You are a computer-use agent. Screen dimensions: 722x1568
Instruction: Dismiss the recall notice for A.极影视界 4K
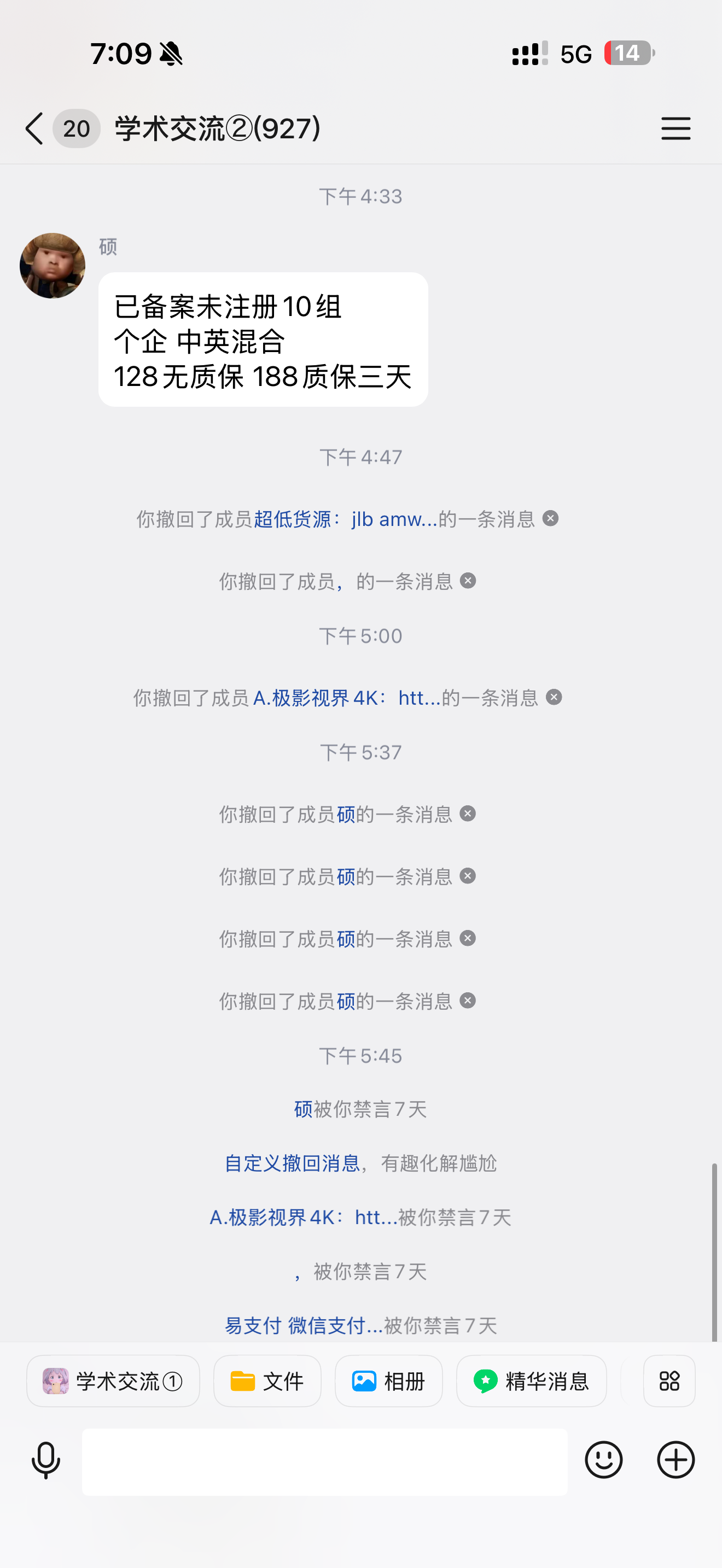tap(554, 697)
